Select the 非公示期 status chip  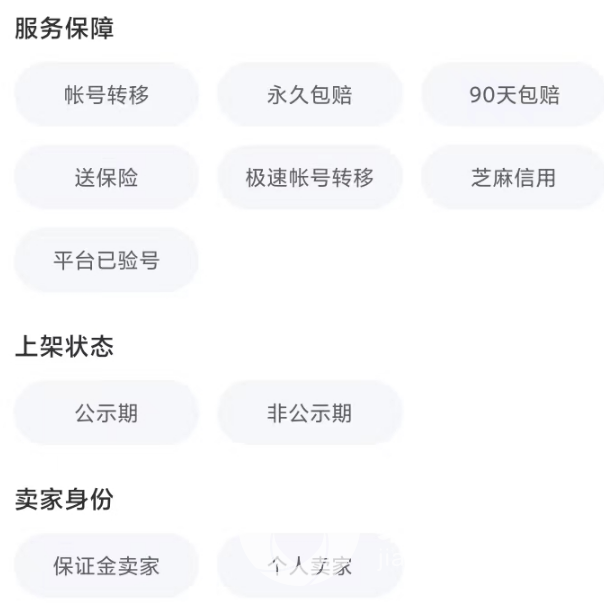coord(310,414)
